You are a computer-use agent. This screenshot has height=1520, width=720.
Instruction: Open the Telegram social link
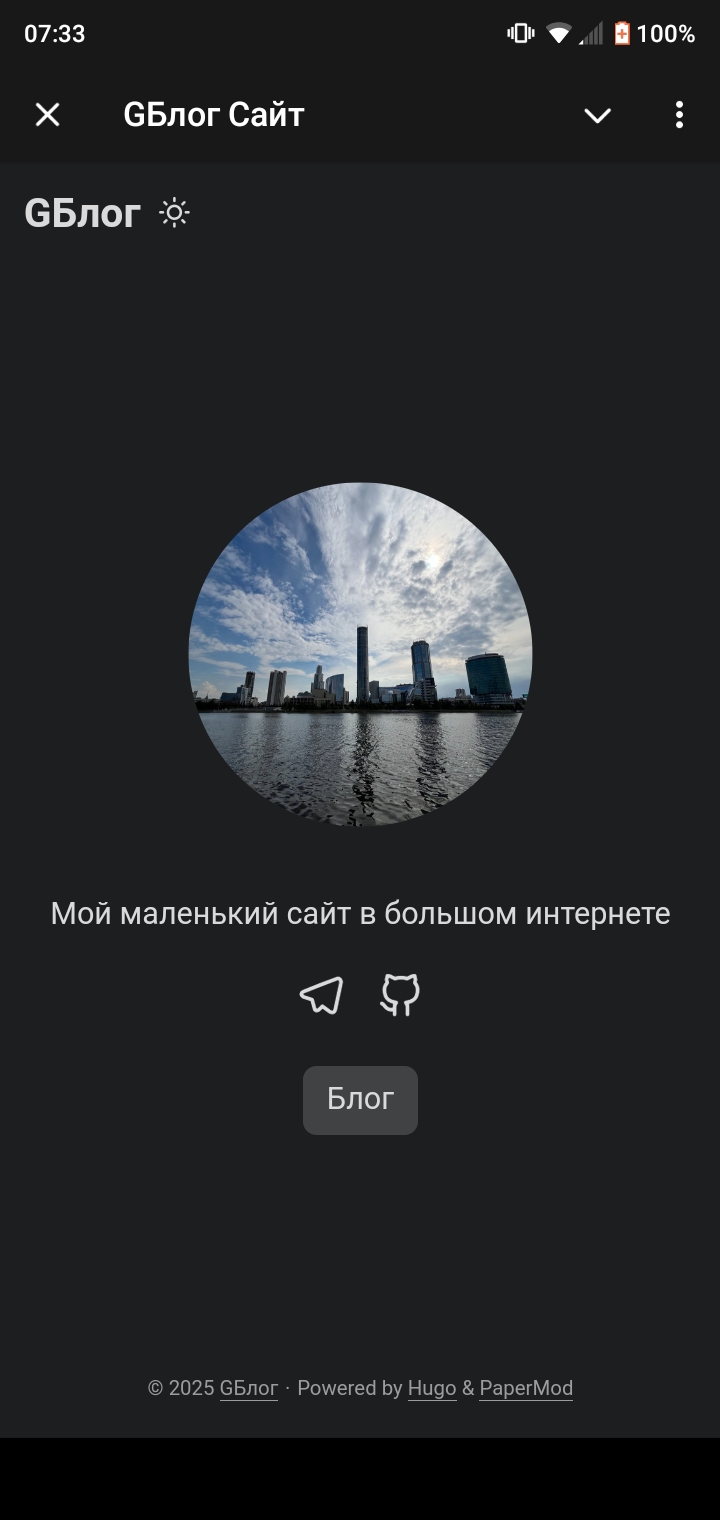(321, 995)
